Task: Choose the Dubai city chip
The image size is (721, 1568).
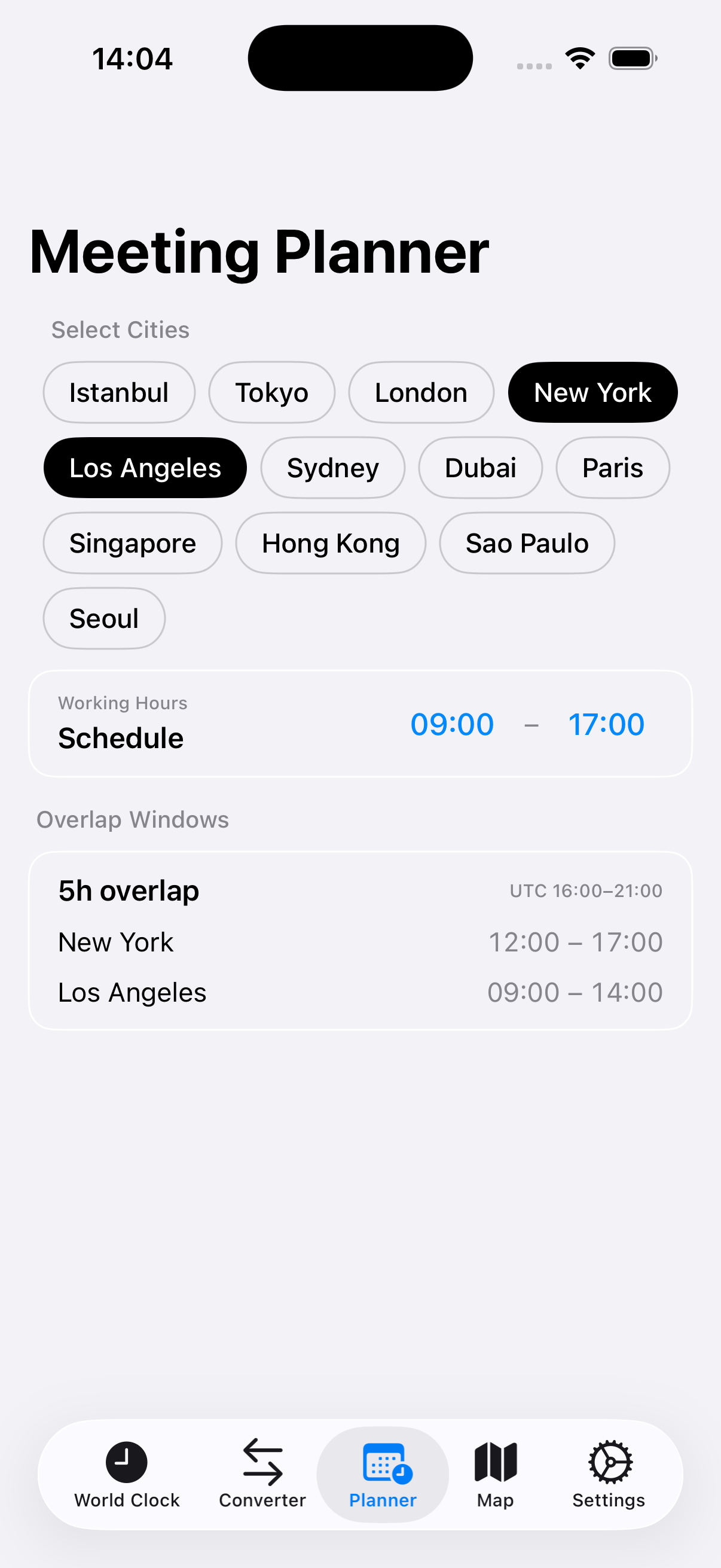Action: click(x=480, y=468)
